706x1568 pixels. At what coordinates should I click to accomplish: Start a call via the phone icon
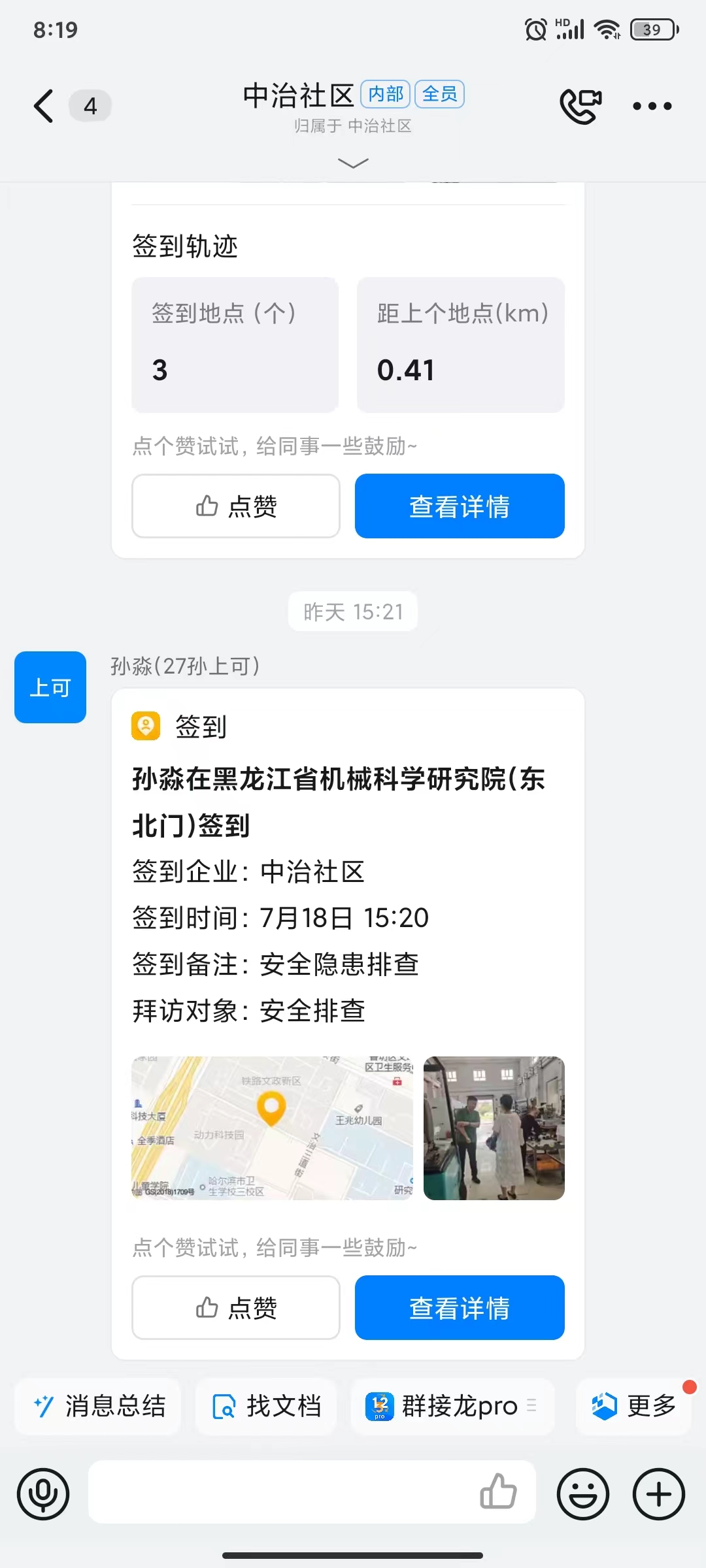click(x=580, y=105)
